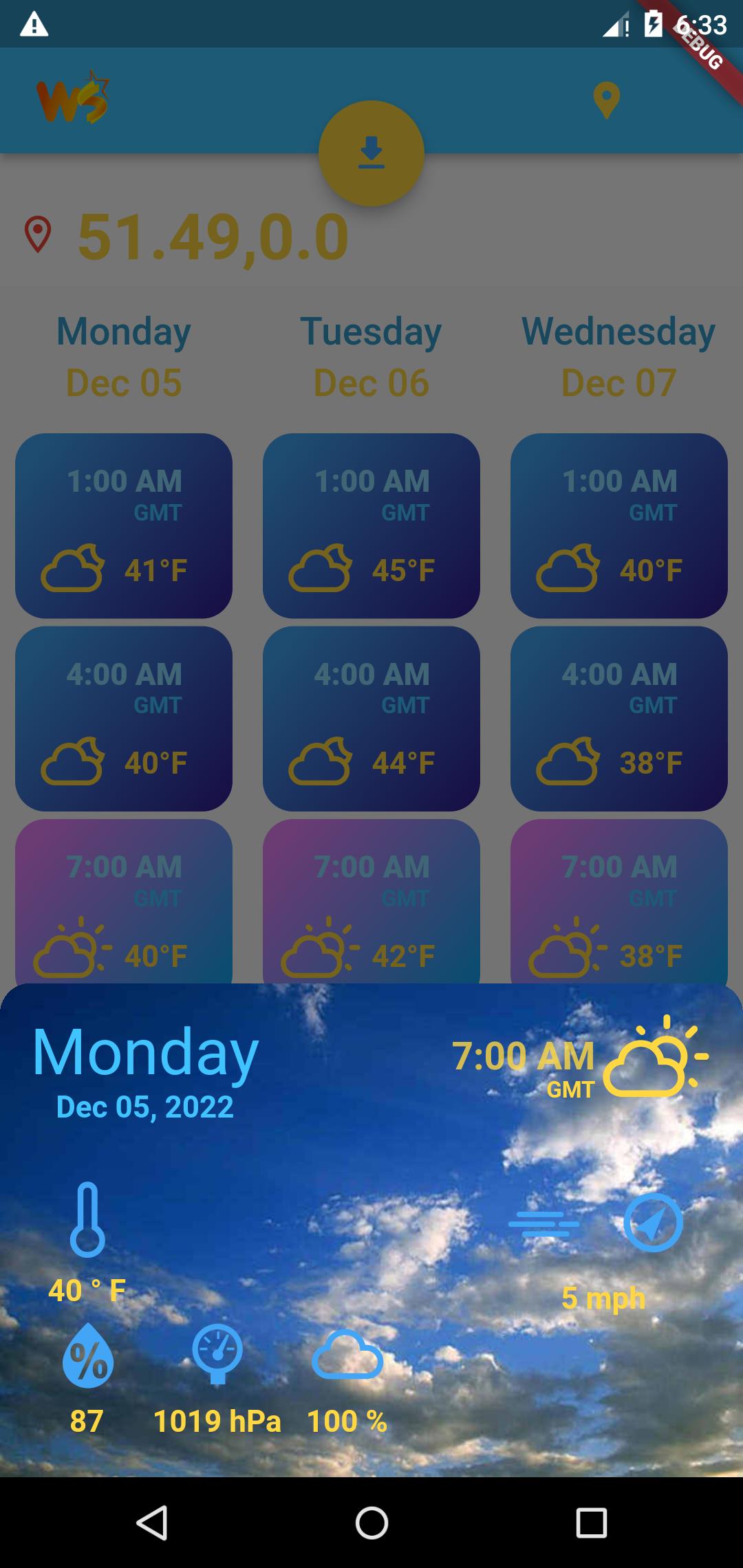The width and height of the screenshot is (743, 1568).
Task: Tap the download floating action button
Action: tap(371, 151)
